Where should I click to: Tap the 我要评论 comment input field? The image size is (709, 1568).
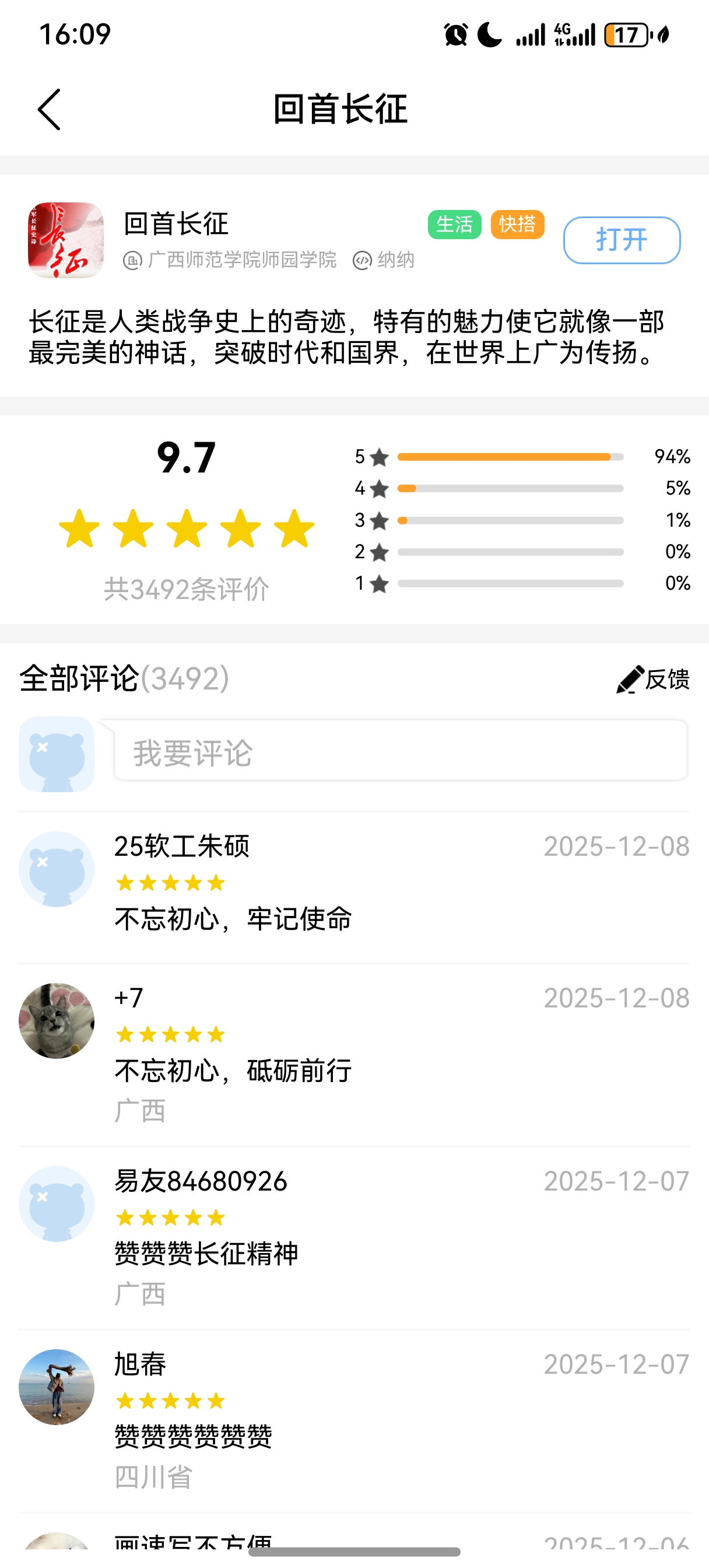coord(401,752)
